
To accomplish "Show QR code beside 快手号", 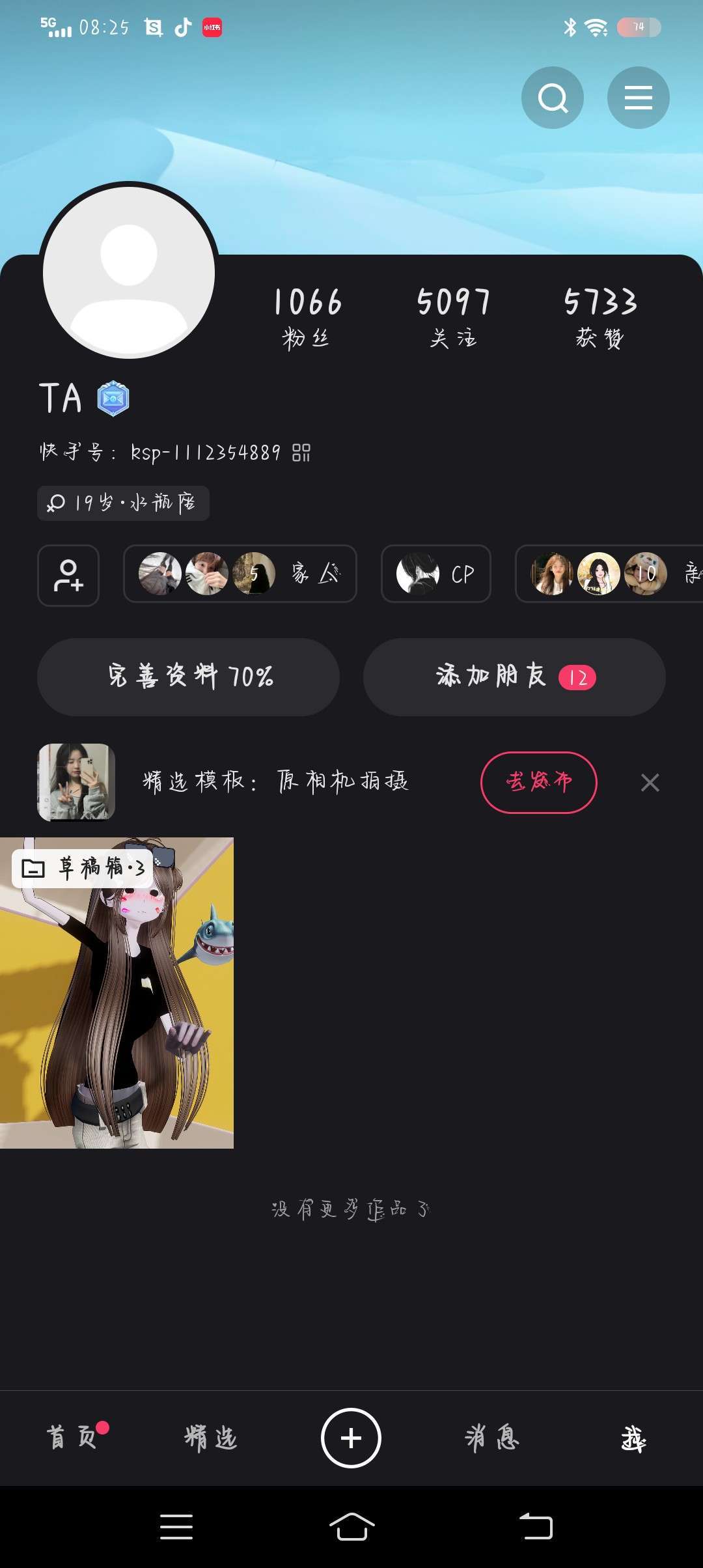I will (x=301, y=453).
